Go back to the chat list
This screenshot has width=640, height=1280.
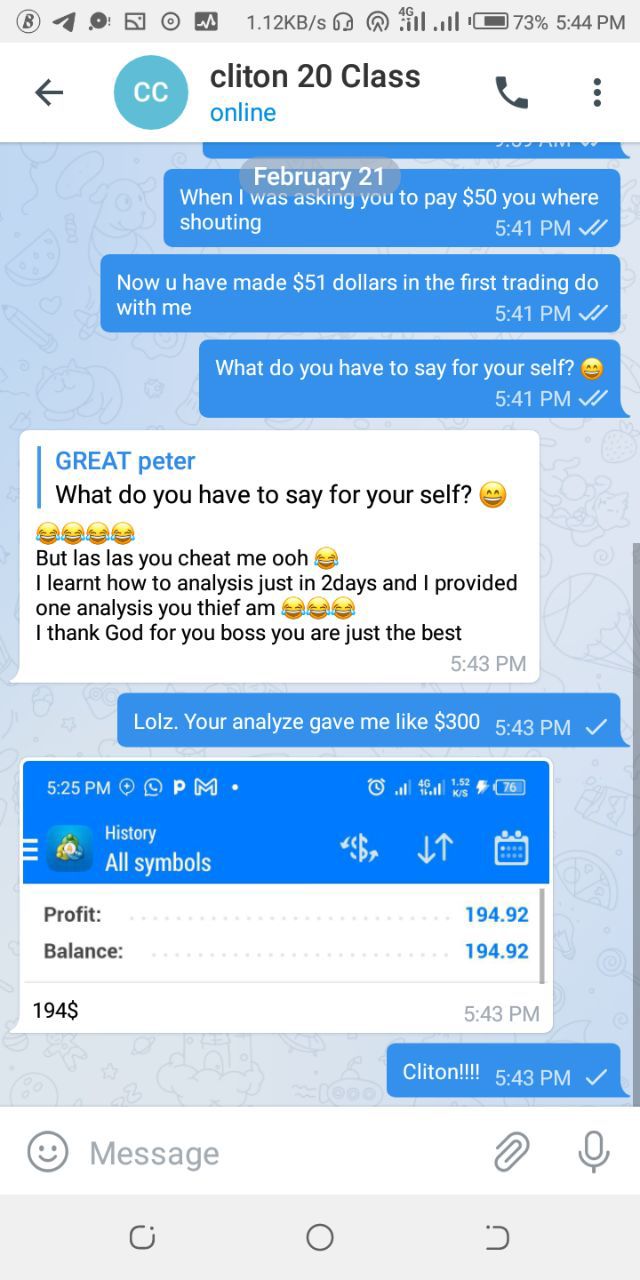click(48, 93)
